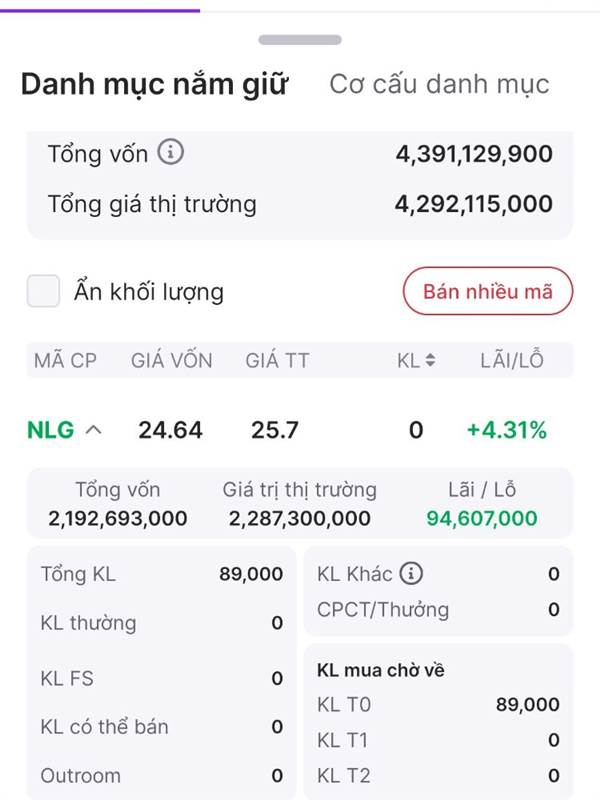Tap the Bán nhiều mã button
600x800 pixels.
pyautogui.click(x=488, y=291)
